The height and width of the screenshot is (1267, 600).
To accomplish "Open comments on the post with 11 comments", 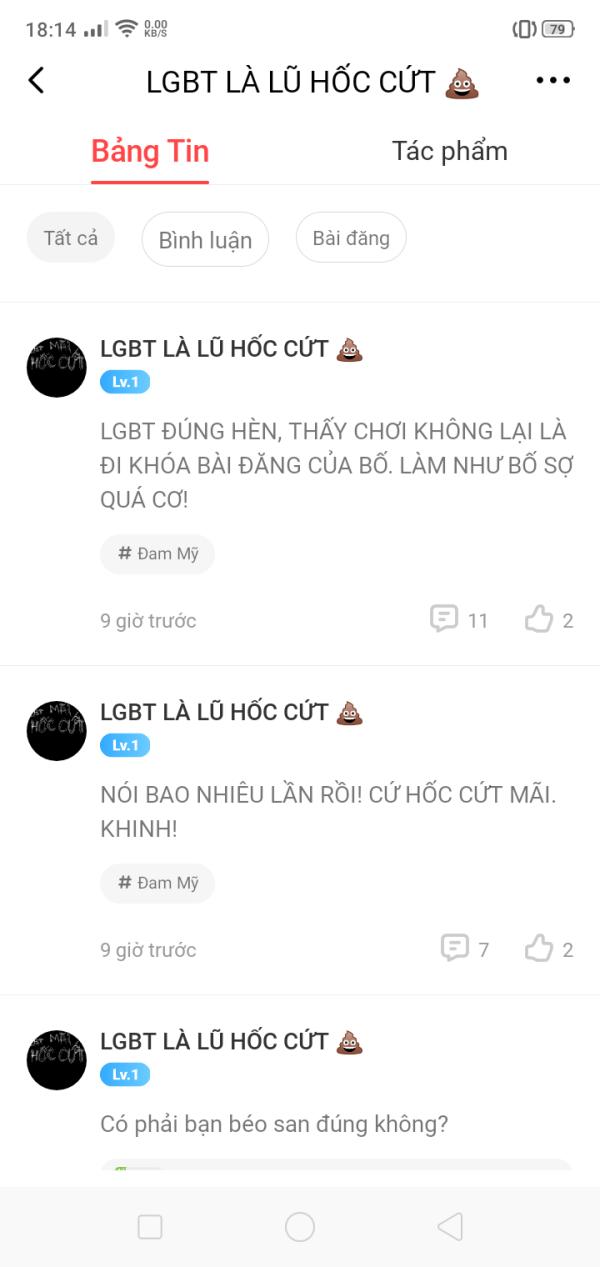I will (459, 620).
